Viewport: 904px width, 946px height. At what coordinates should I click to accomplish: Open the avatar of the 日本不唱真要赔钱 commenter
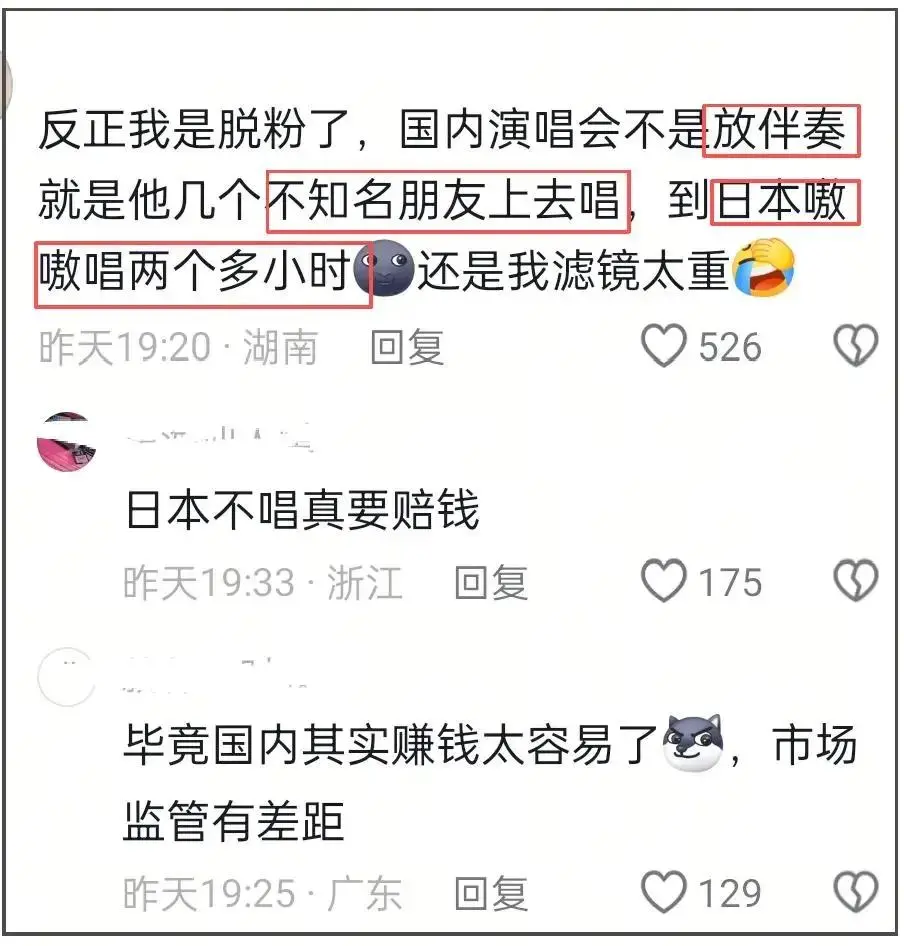(x=66, y=442)
